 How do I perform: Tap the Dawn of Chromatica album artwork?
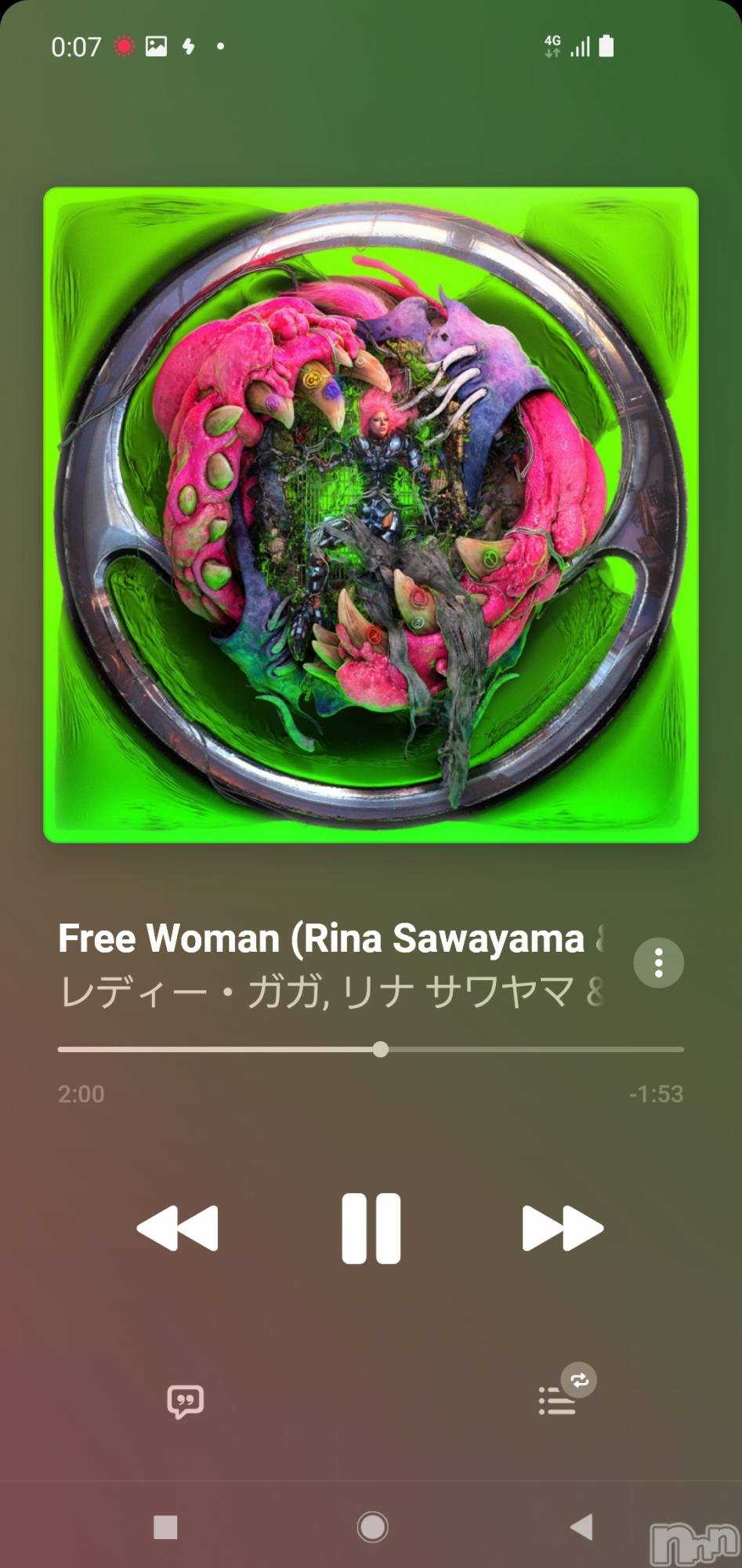pyautogui.click(x=371, y=515)
